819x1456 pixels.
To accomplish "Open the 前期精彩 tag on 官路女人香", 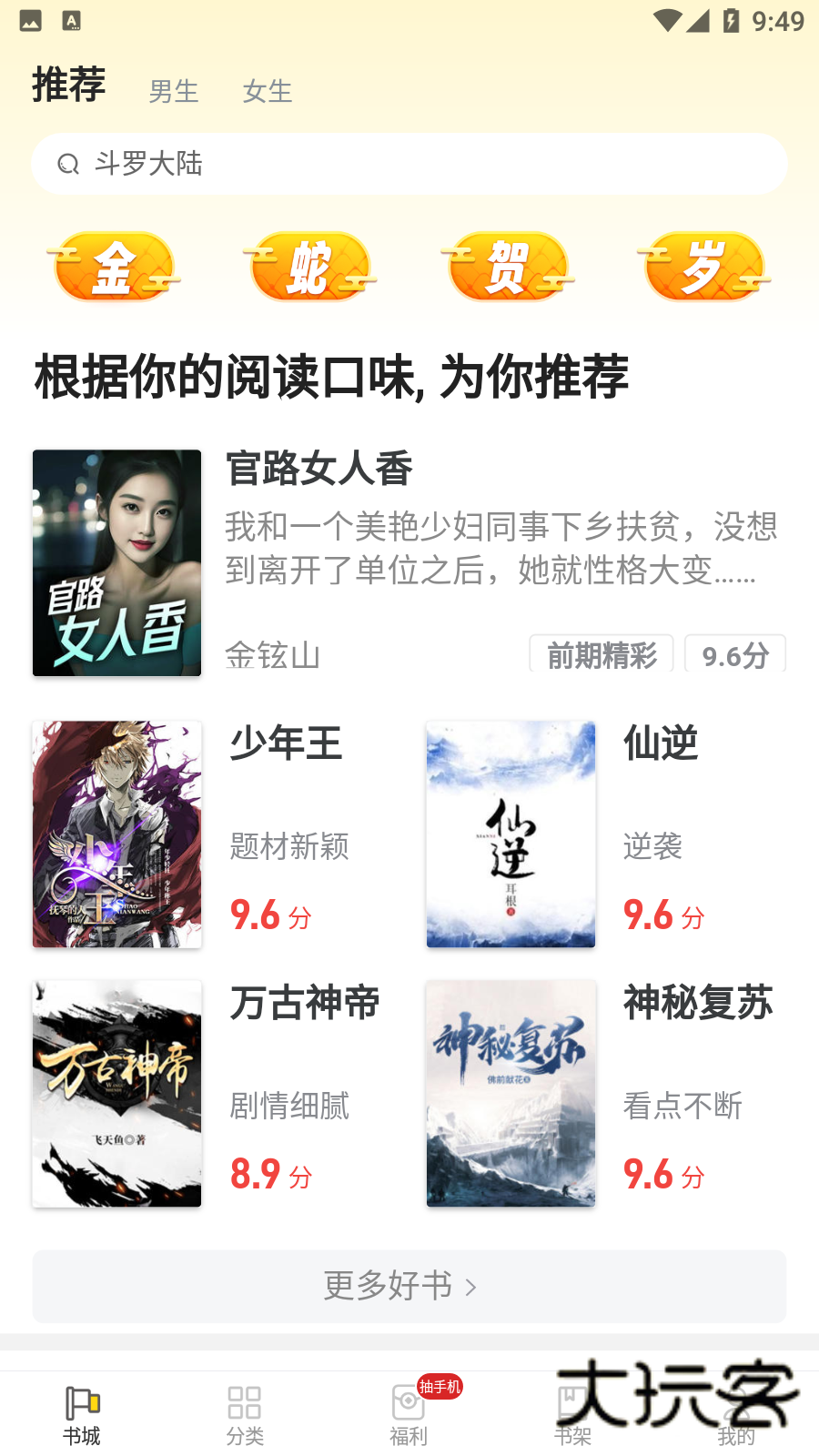I will point(602,653).
